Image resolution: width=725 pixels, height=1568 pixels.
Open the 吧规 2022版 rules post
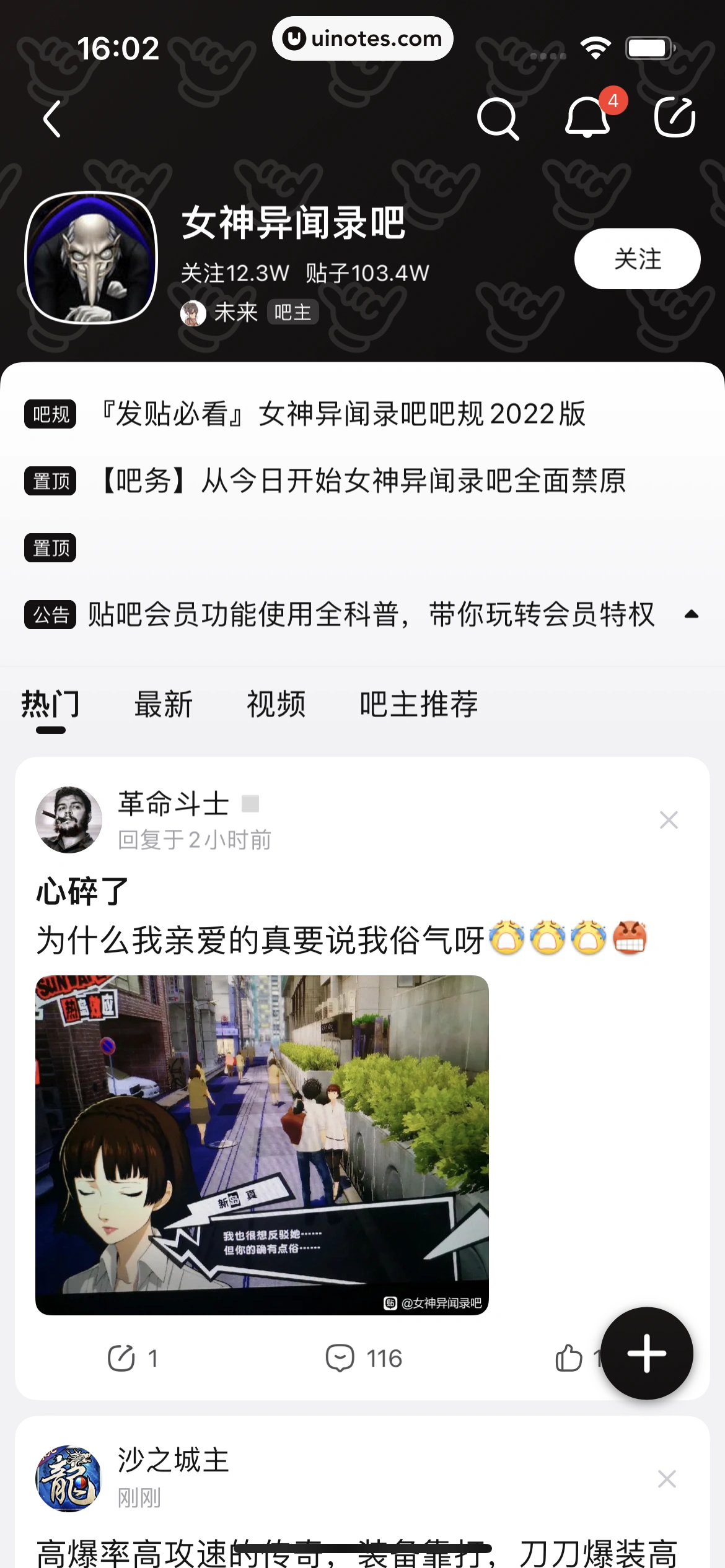tap(344, 414)
